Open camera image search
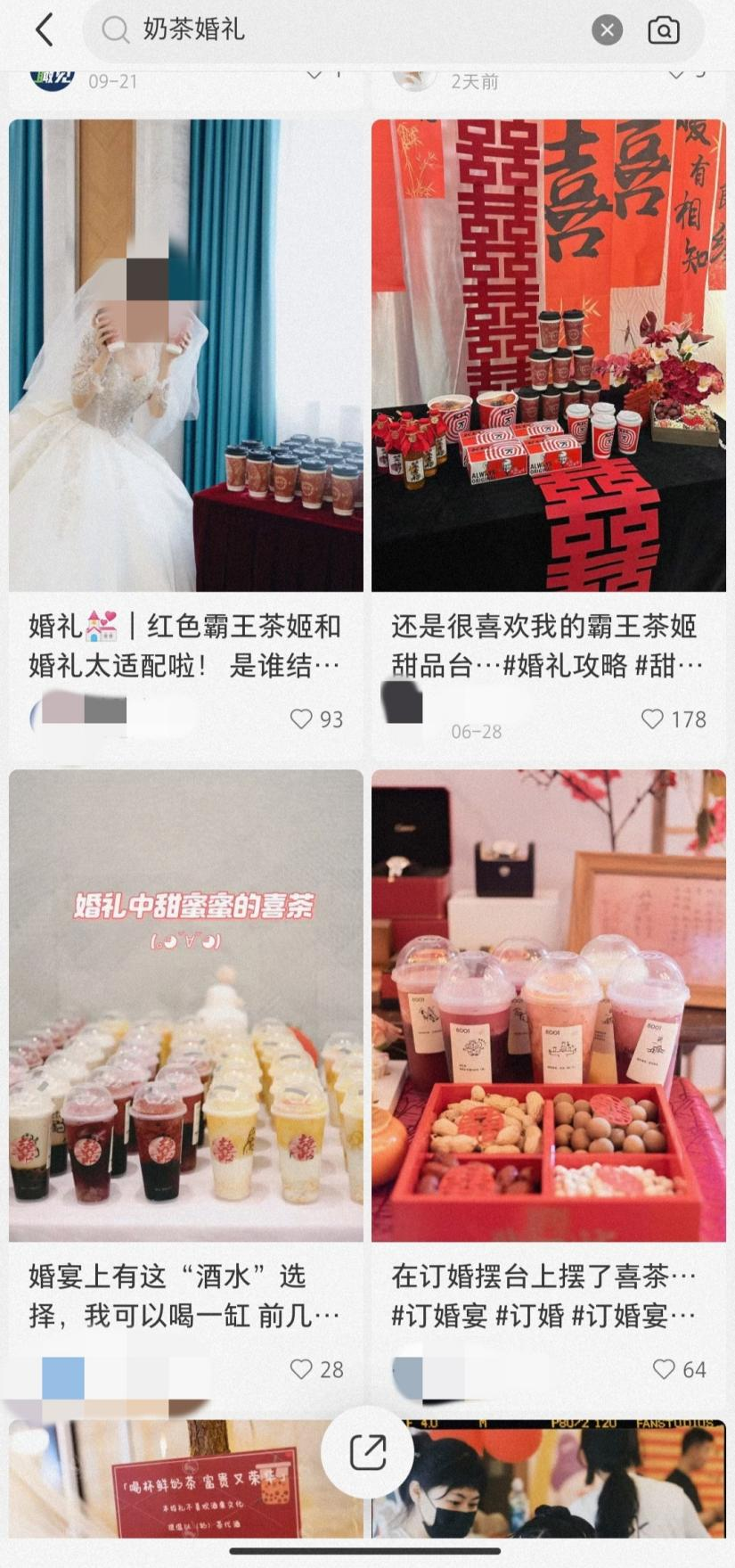The height and width of the screenshot is (1568, 735). point(663,31)
